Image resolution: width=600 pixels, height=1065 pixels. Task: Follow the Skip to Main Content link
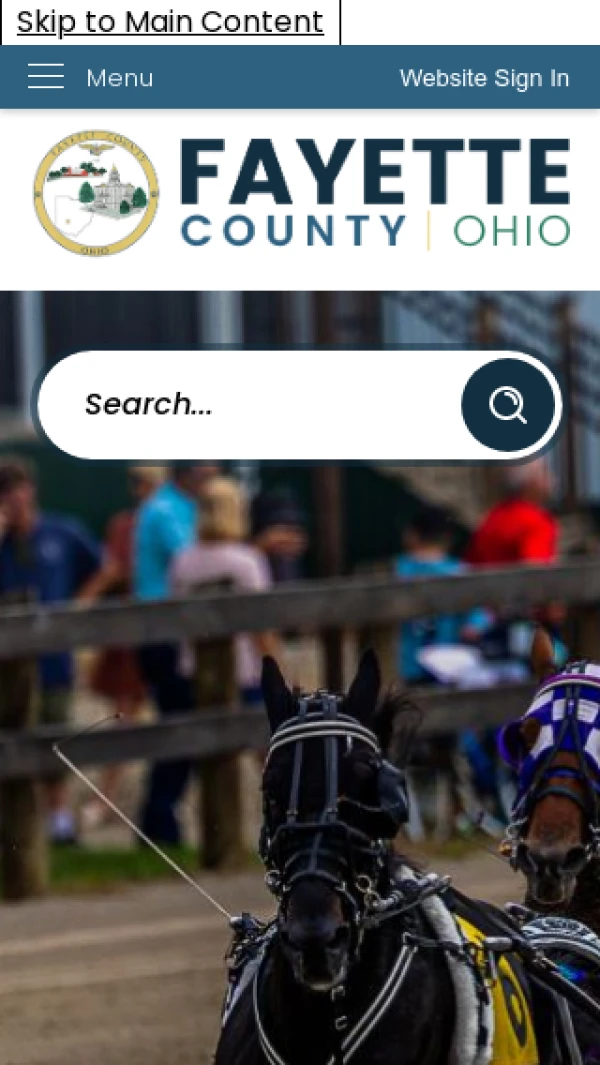[170, 22]
